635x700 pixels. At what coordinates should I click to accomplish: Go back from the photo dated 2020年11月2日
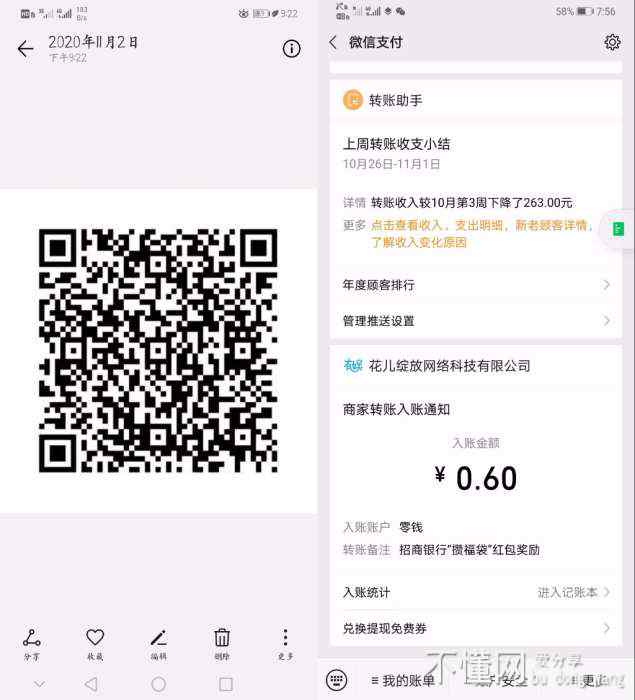click(x=26, y=49)
